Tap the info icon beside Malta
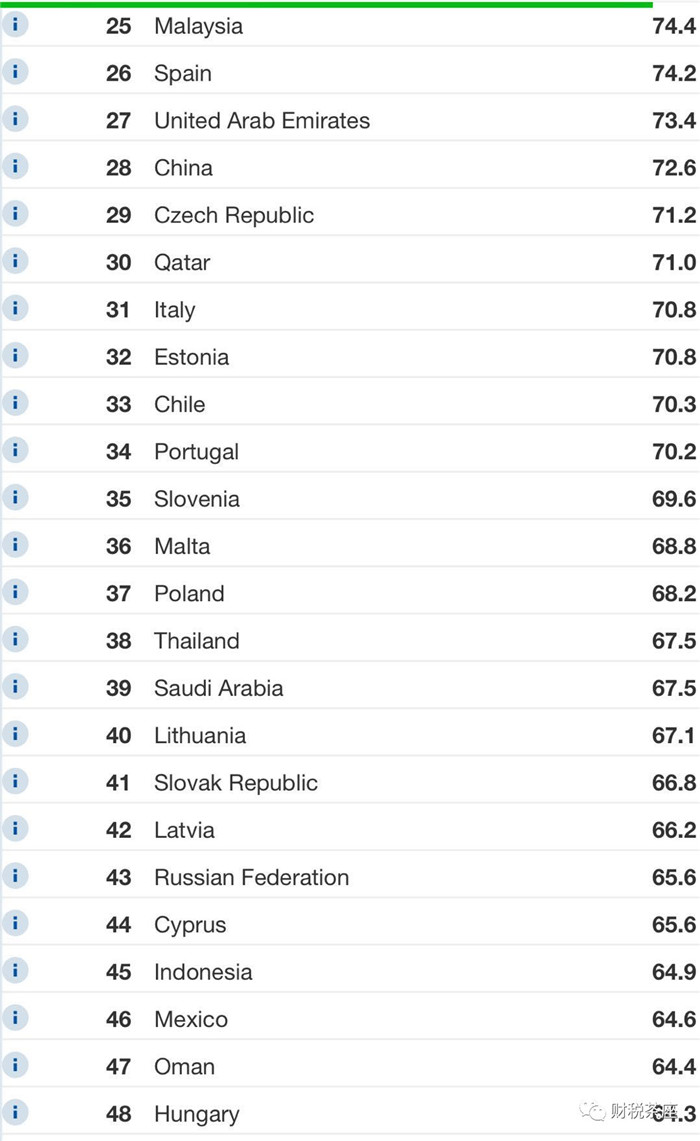 point(15,545)
